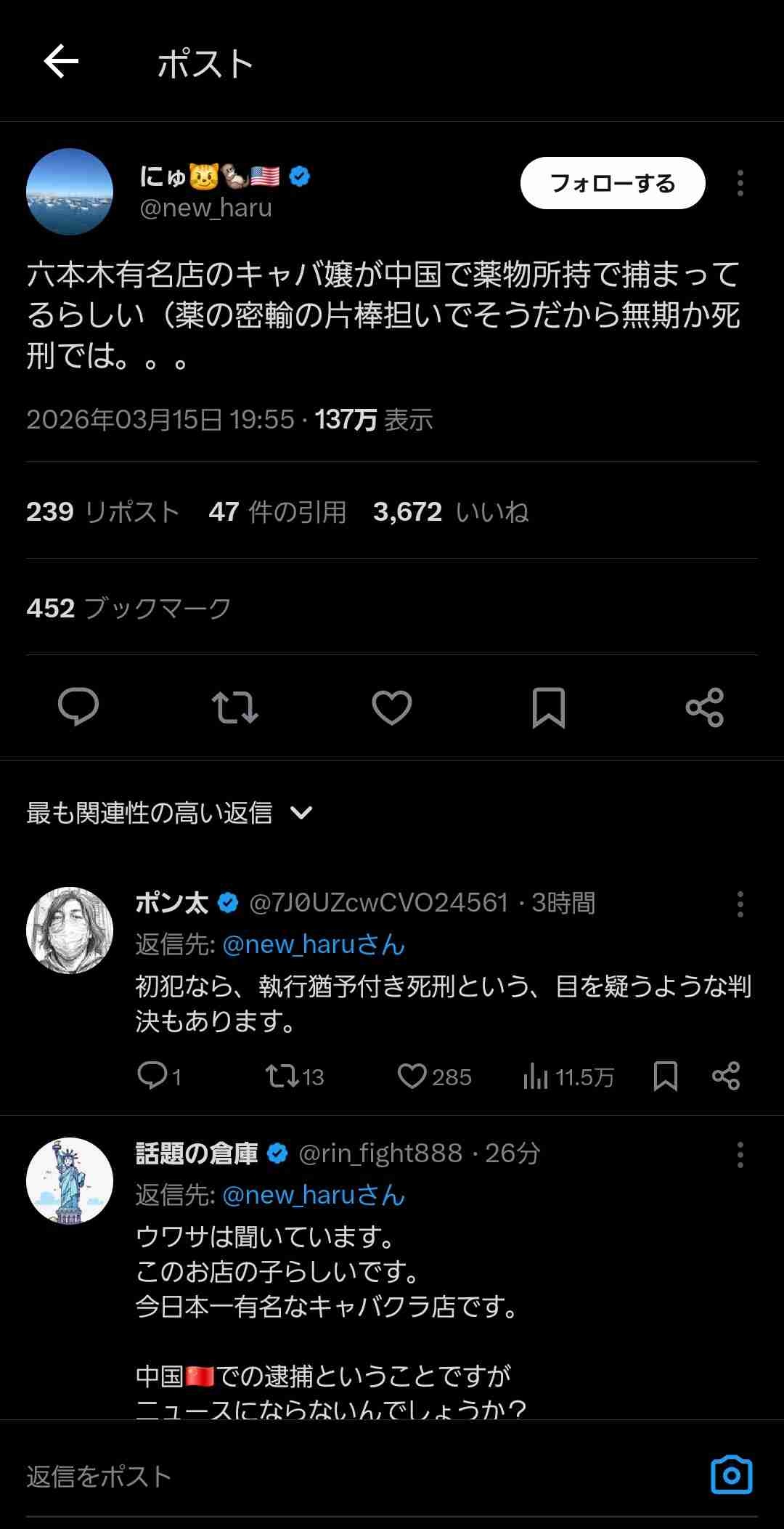
Task: Like the main post
Action: click(x=391, y=707)
